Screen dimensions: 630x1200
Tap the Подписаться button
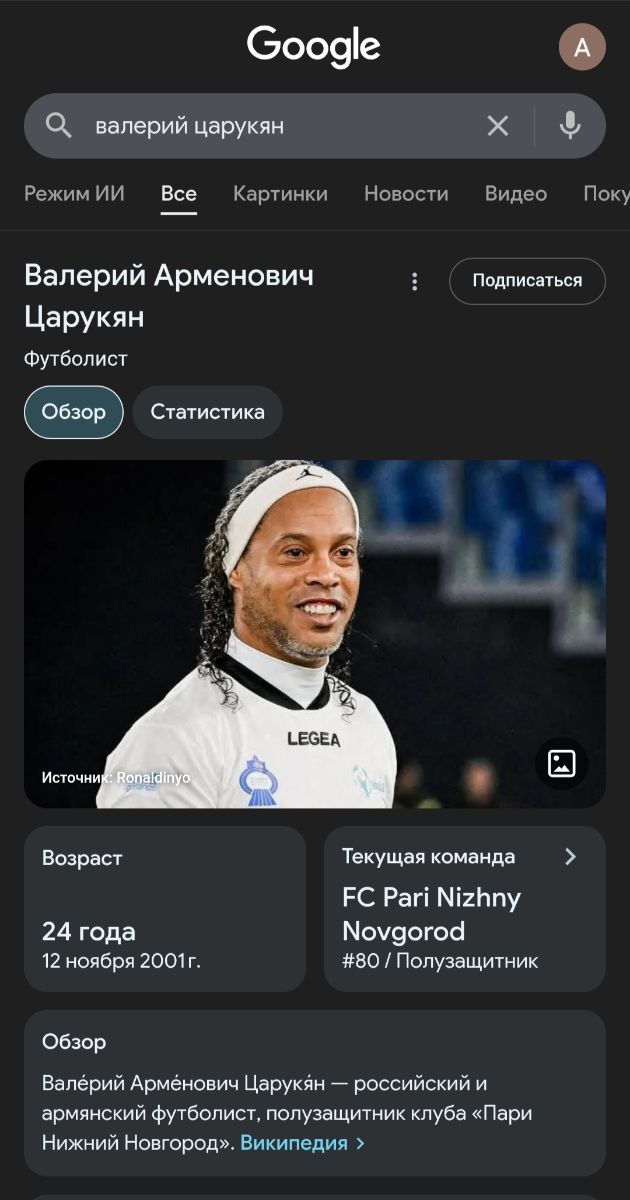pyautogui.click(x=527, y=281)
